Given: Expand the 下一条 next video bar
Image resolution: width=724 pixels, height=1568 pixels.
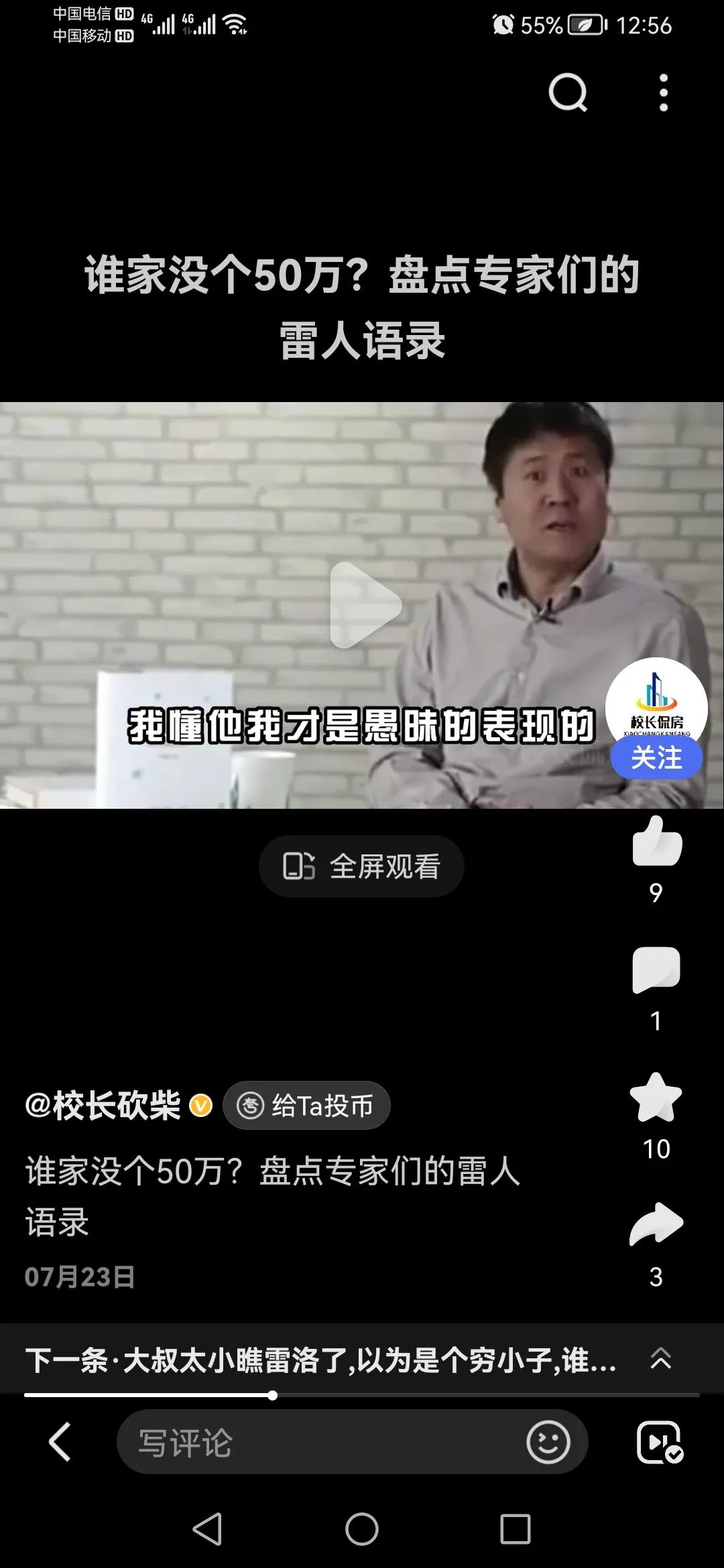Looking at the screenshot, I should pos(660,1360).
